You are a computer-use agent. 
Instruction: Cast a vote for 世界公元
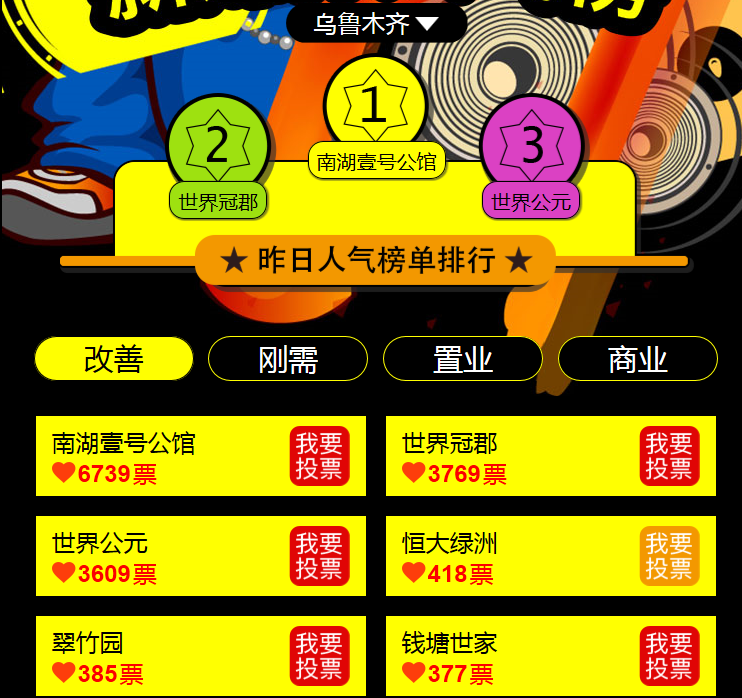coord(319,556)
